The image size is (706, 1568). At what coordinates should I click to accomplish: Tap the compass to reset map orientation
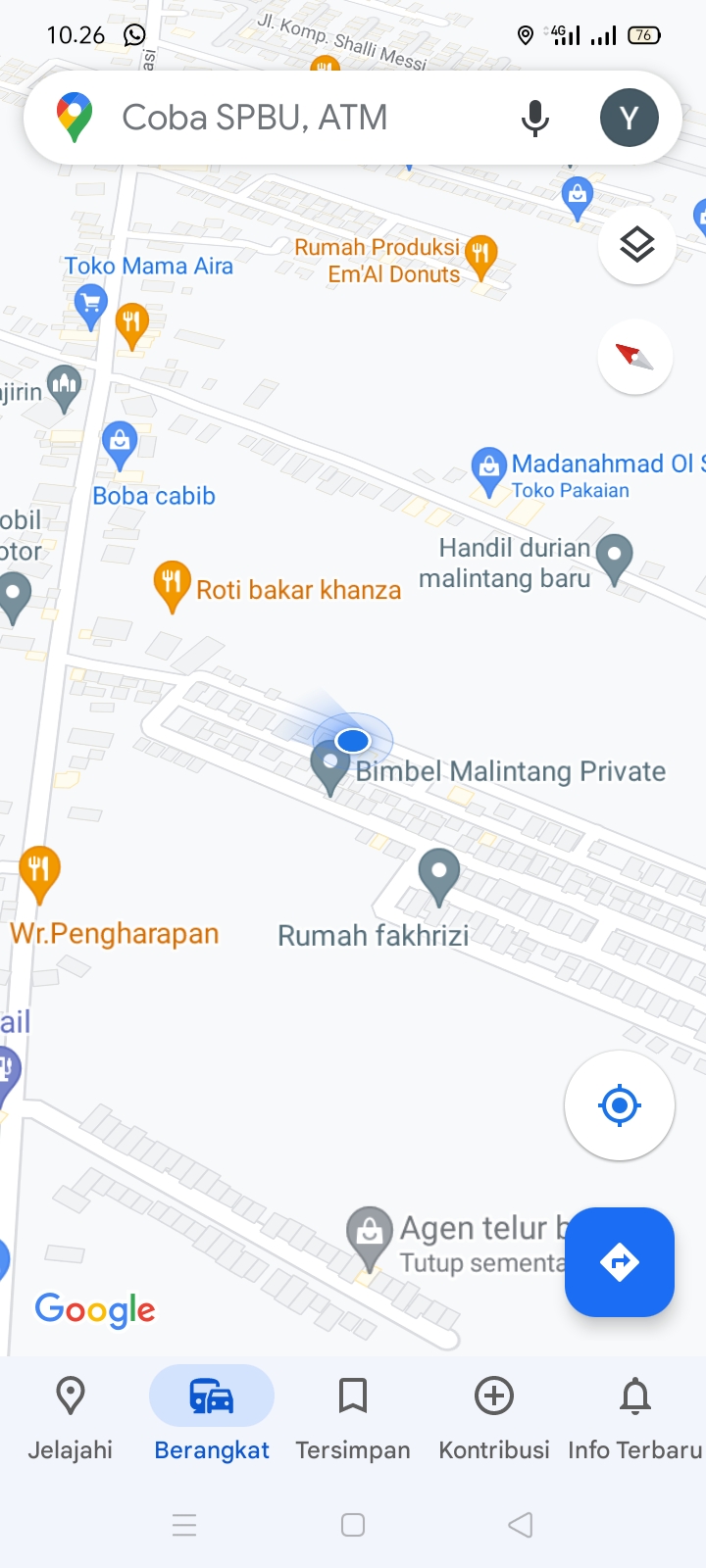coord(635,356)
